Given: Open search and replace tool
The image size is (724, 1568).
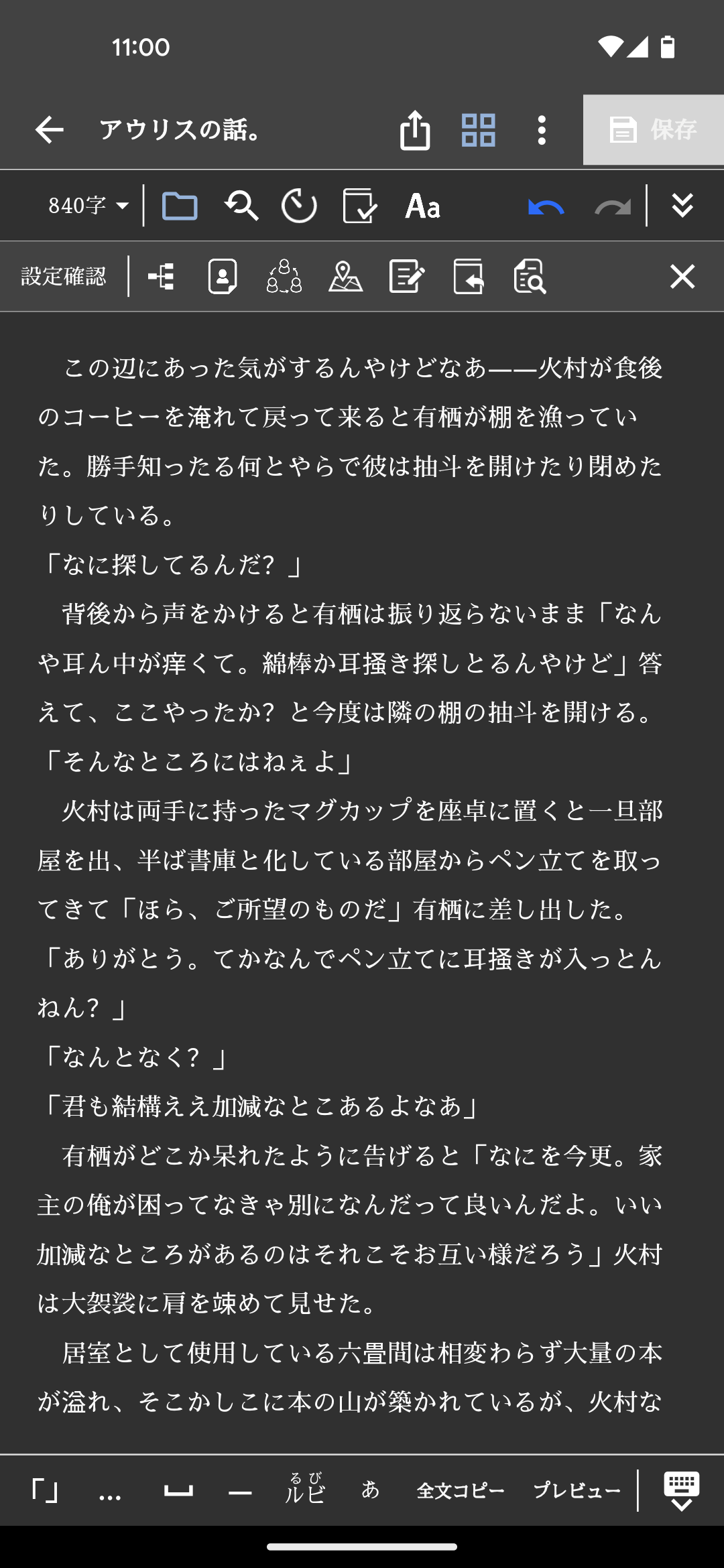Looking at the screenshot, I should click(241, 205).
